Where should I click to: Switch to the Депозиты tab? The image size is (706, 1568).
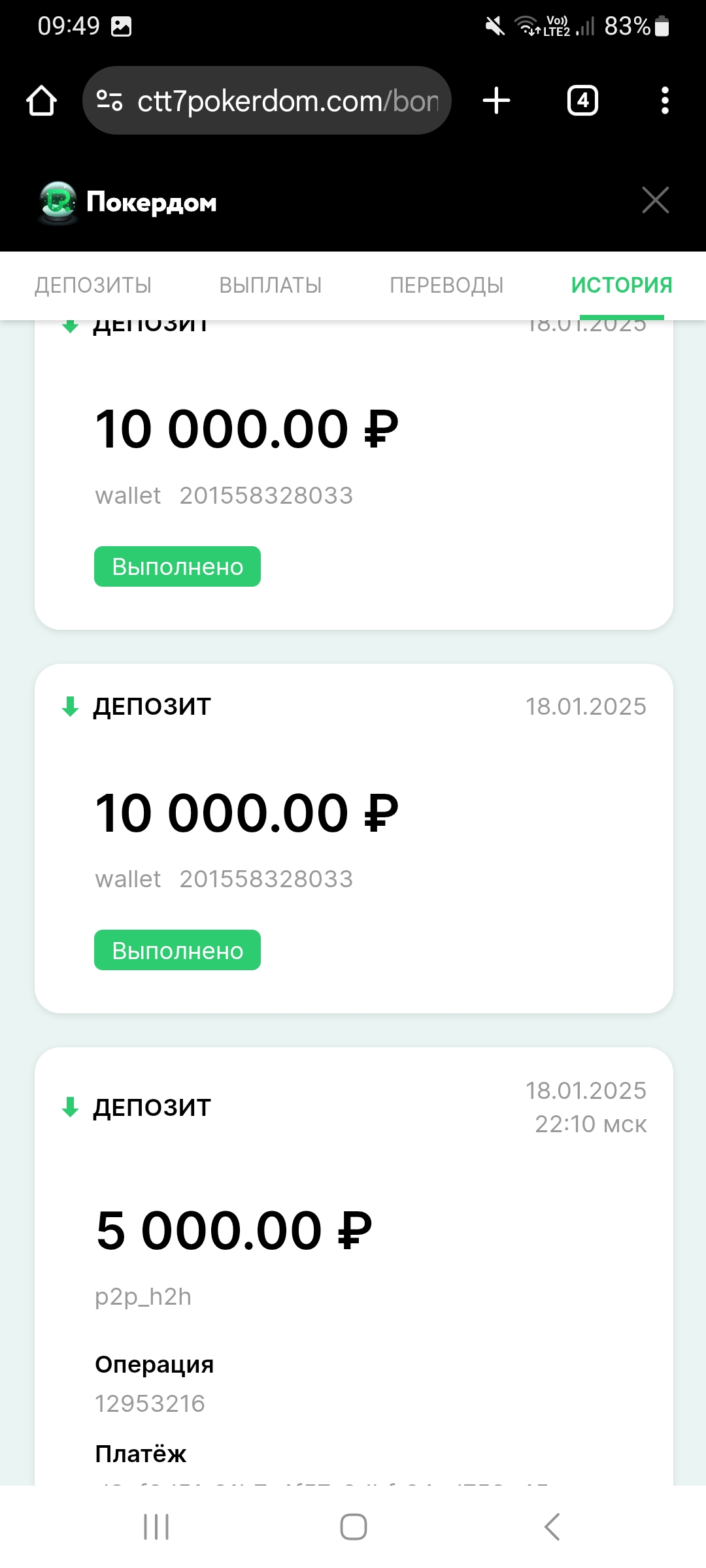pos(93,286)
